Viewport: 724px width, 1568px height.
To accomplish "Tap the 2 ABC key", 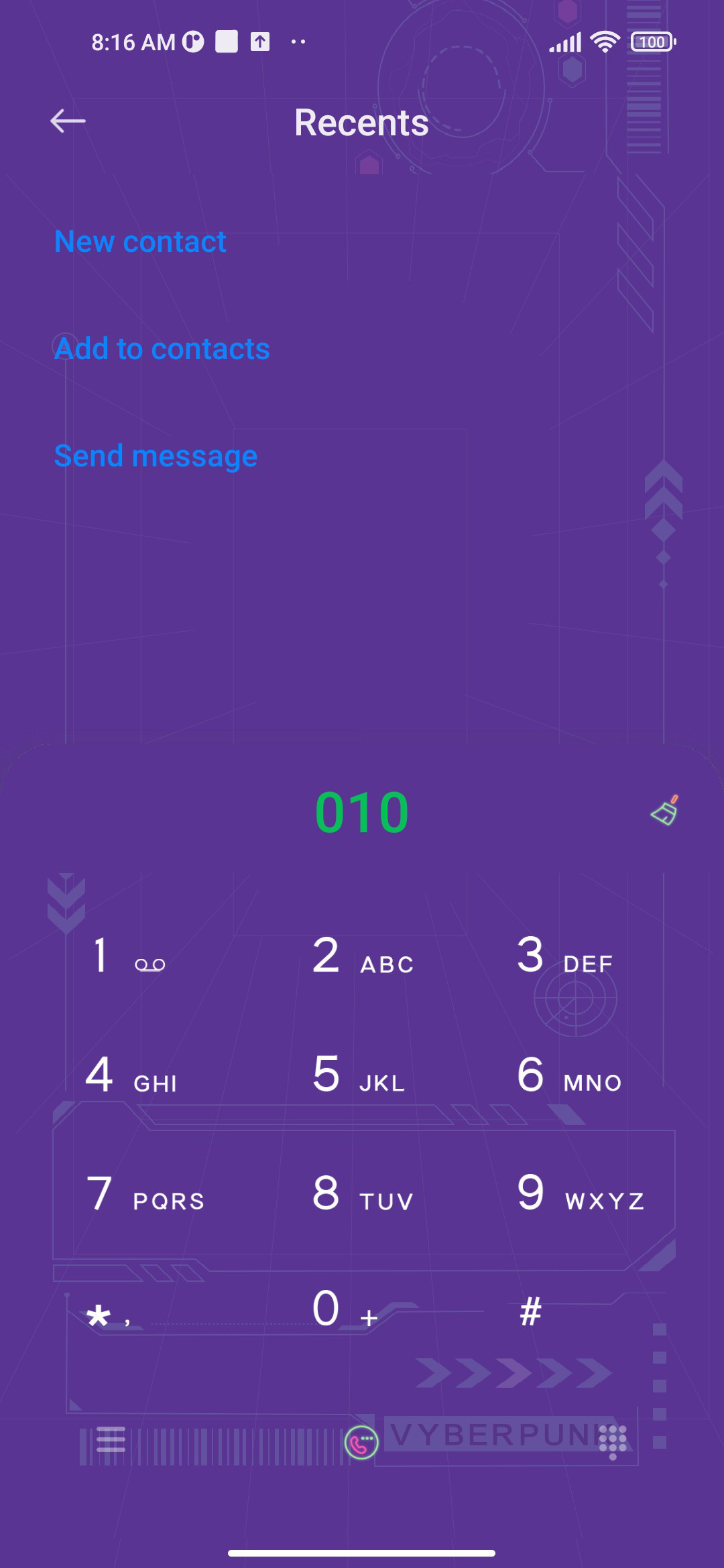I will pyautogui.click(x=363, y=956).
